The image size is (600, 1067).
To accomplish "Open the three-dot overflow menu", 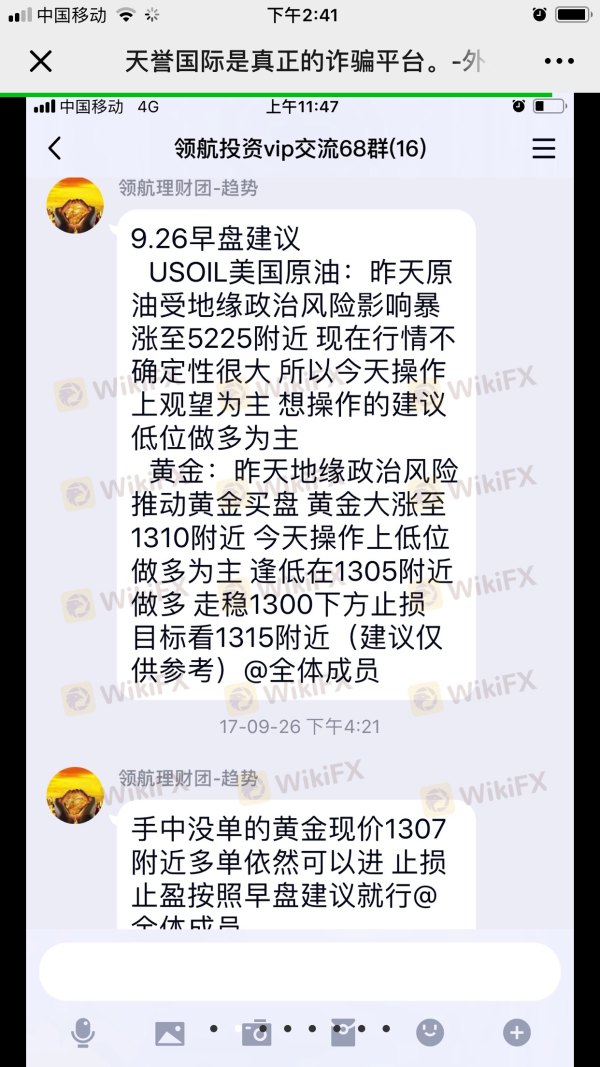I will (559, 62).
